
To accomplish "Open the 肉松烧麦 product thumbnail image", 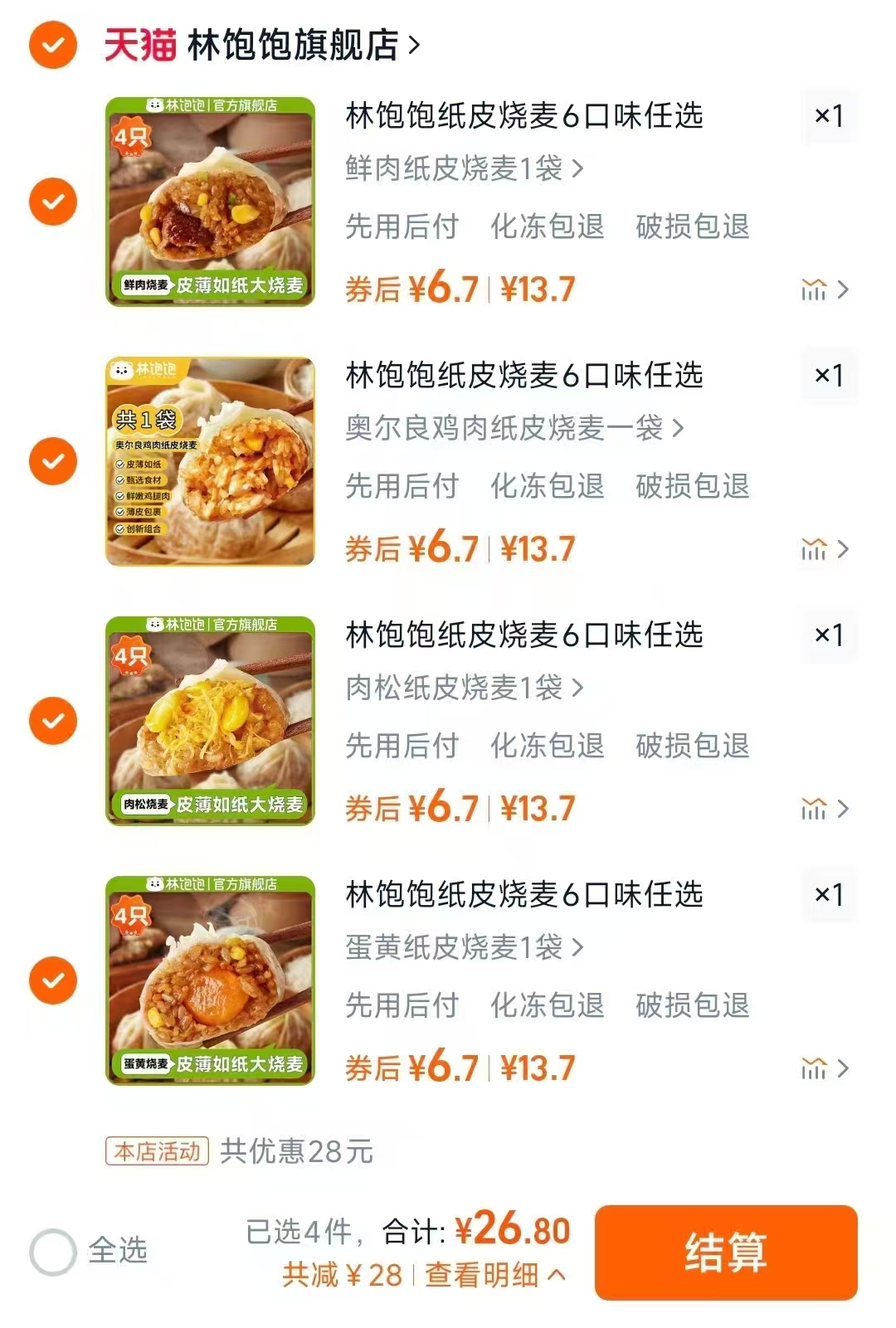I will point(210,719).
